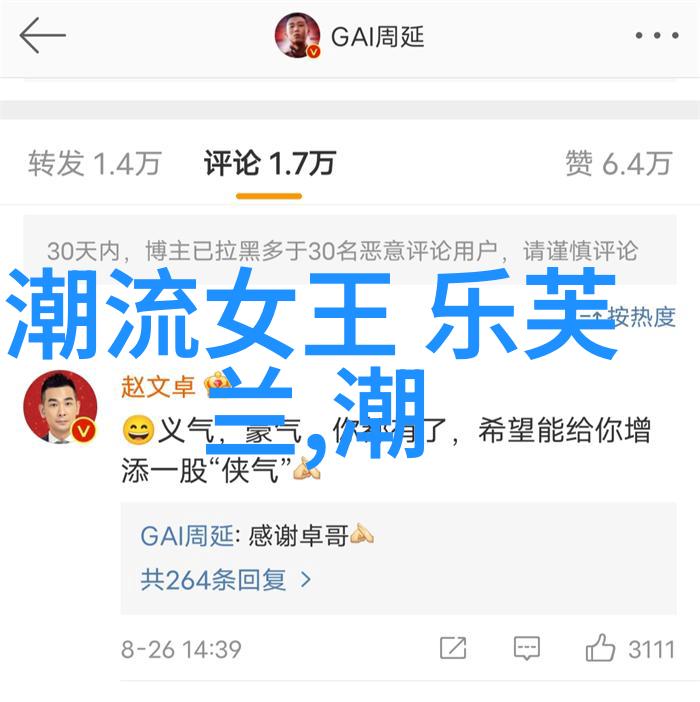Open the three-dot overflow menu
The height and width of the screenshot is (702, 700).
(x=655, y=38)
